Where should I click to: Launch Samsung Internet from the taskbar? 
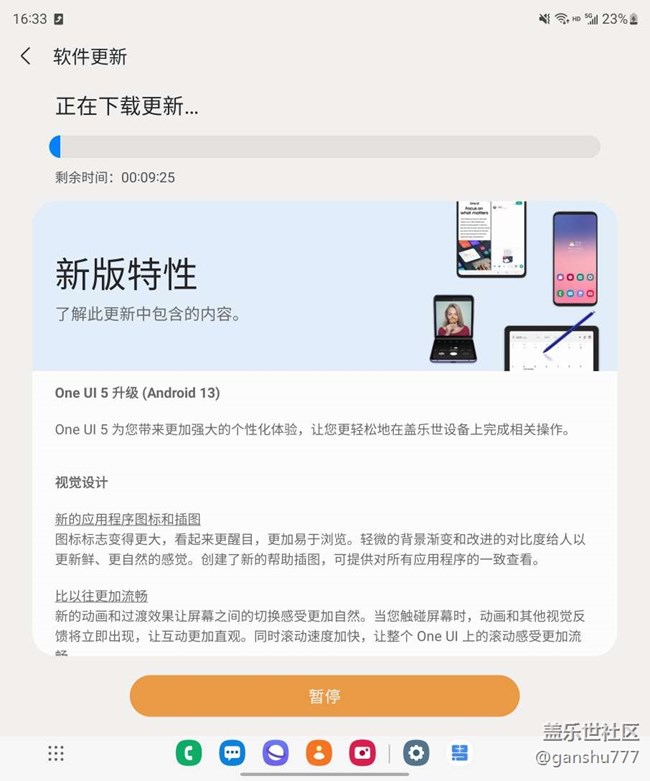[275, 753]
